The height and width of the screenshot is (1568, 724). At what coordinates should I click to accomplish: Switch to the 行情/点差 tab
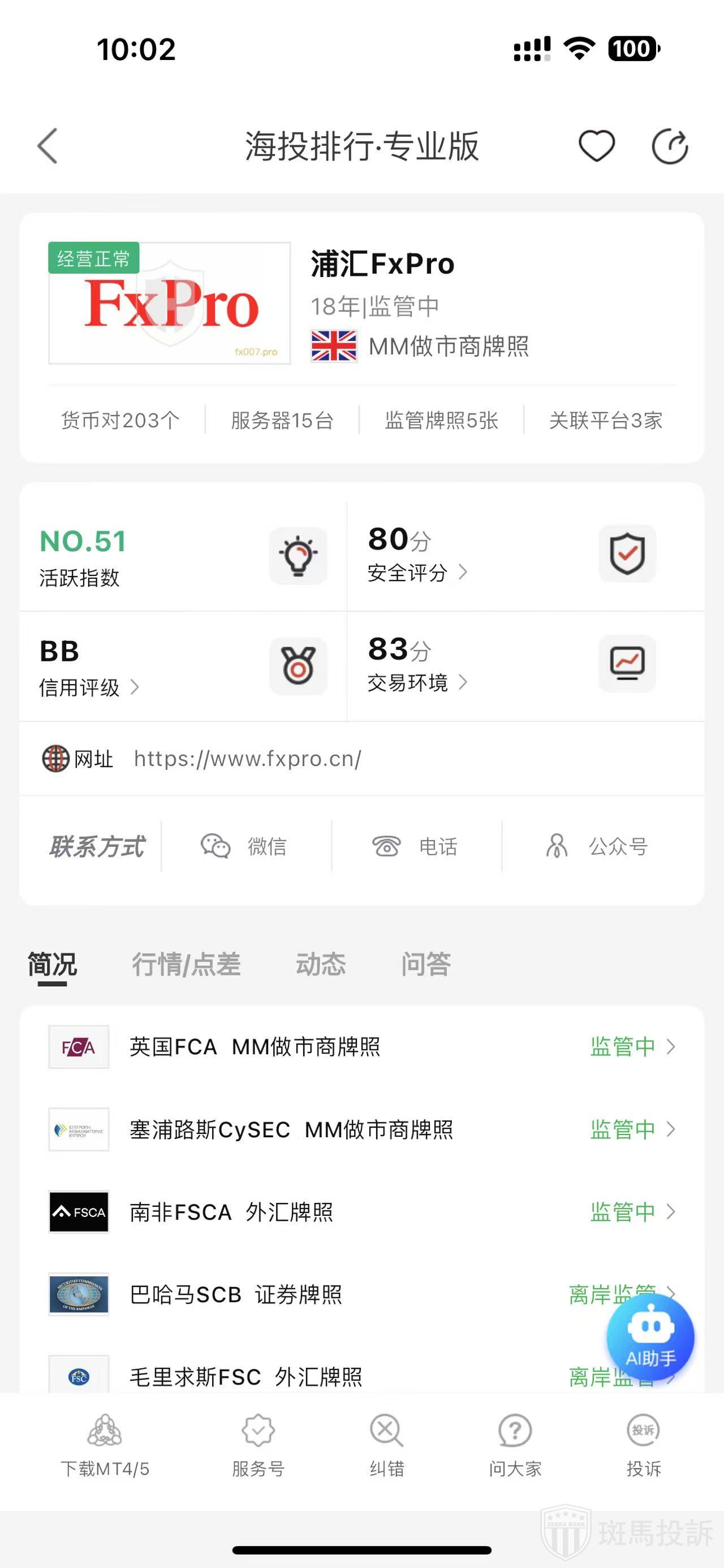[186, 964]
